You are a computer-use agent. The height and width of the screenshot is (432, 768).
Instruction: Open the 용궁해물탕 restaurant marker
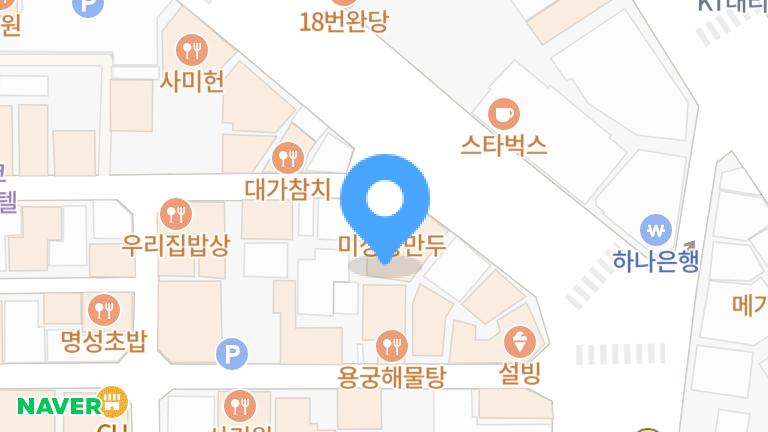click(x=391, y=346)
